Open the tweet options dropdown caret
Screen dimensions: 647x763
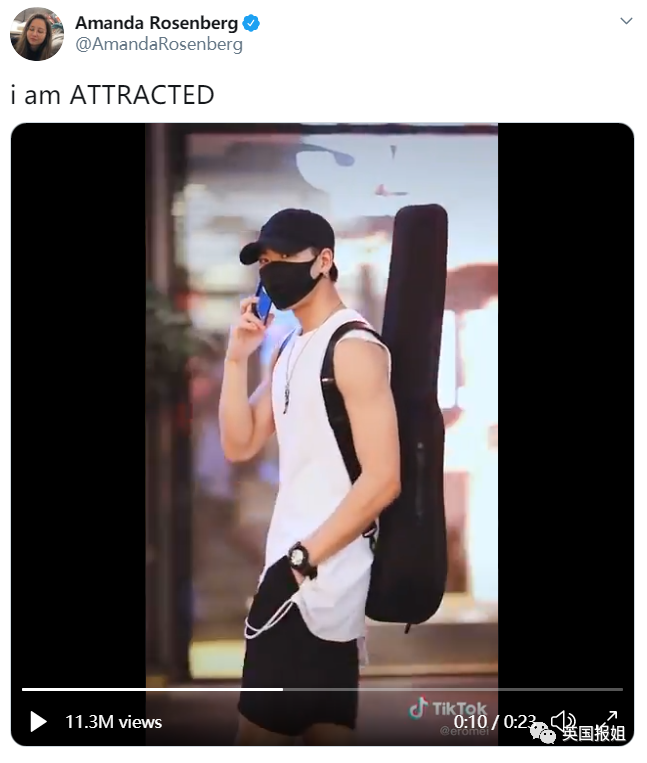(x=626, y=21)
